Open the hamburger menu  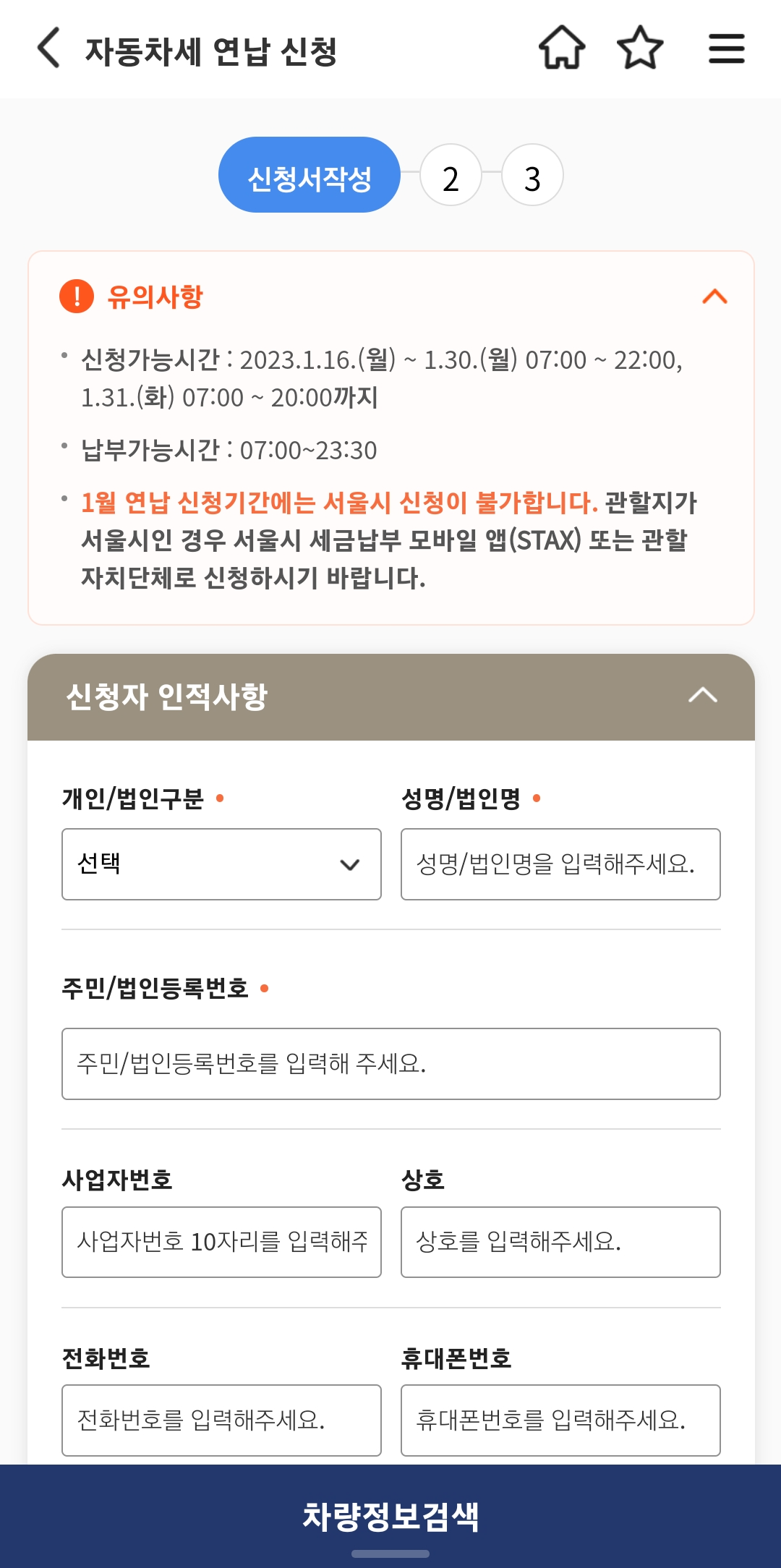[x=725, y=49]
